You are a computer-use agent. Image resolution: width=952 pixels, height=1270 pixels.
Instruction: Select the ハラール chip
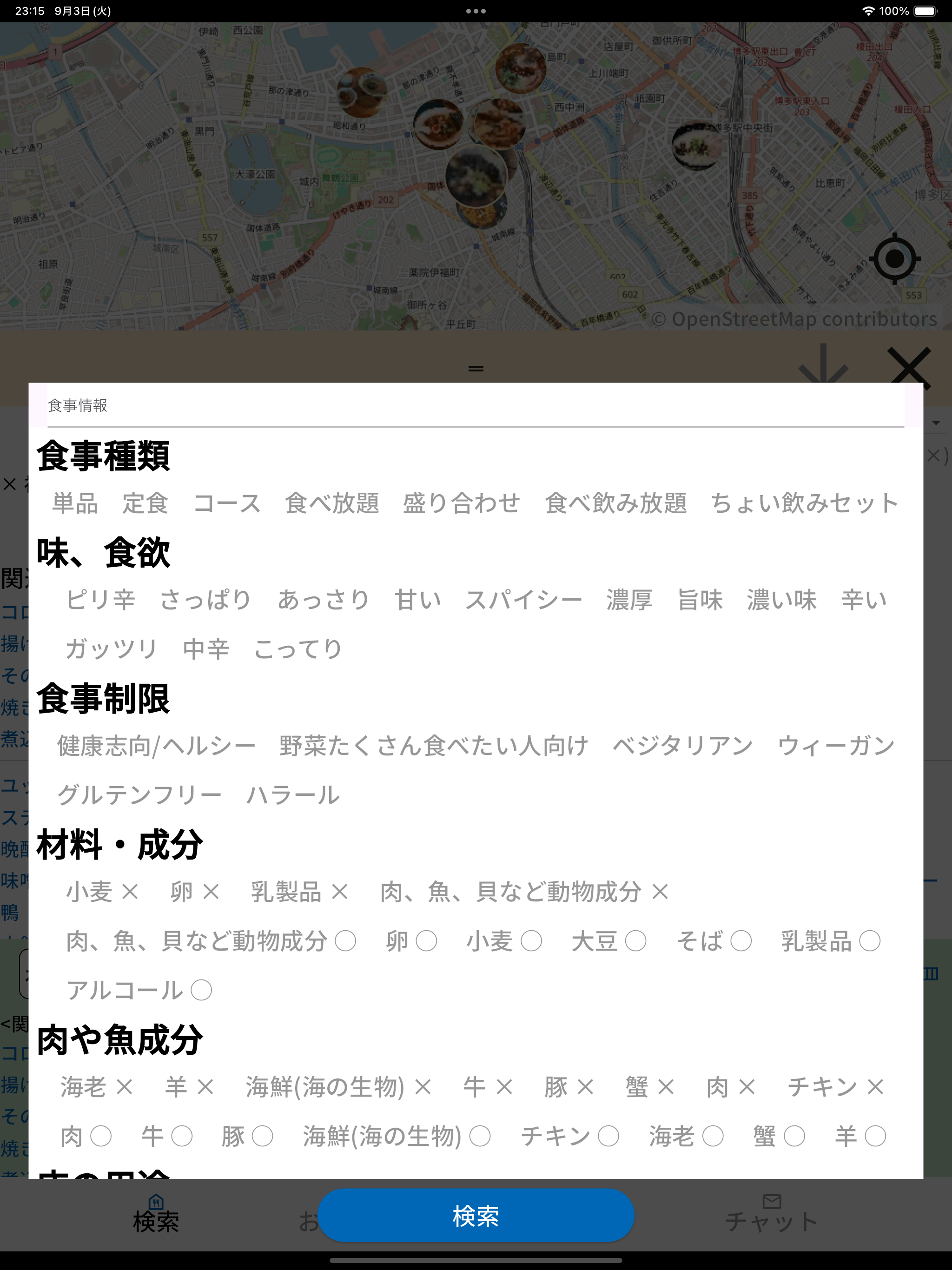[x=293, y=795]
